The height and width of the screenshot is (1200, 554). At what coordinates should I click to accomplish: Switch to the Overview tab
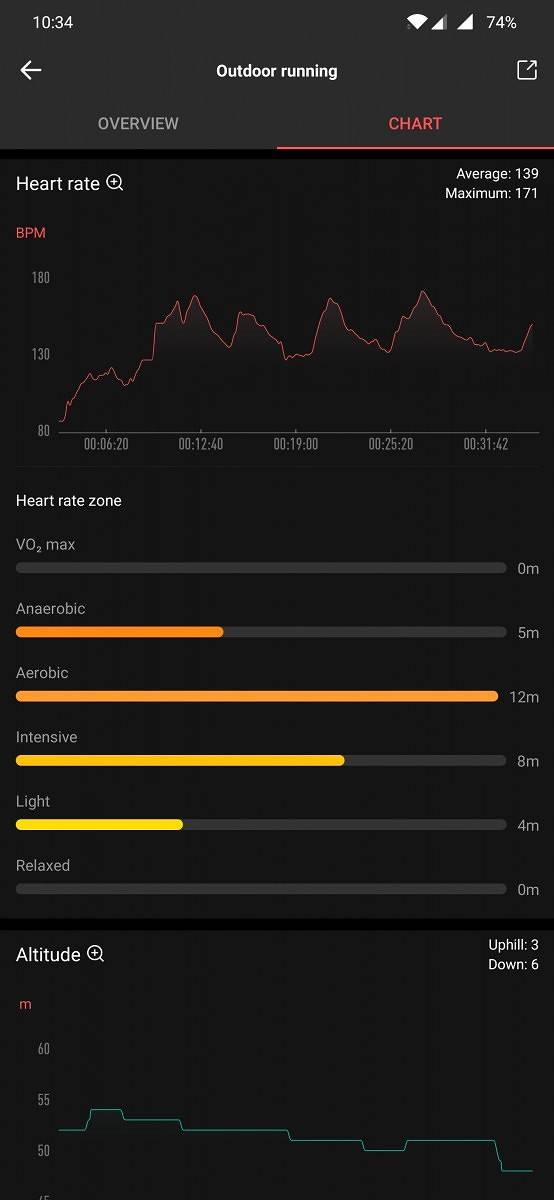pos(138,124)
